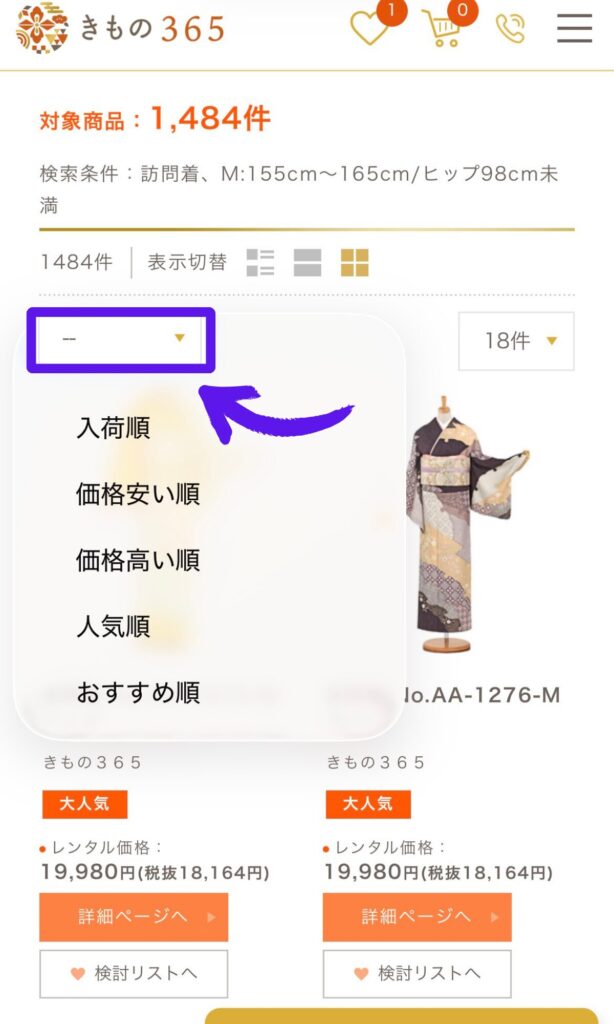Sort by 人気順
The width and height of the screenshot is (614, 1024).
[x=113, y=626]
